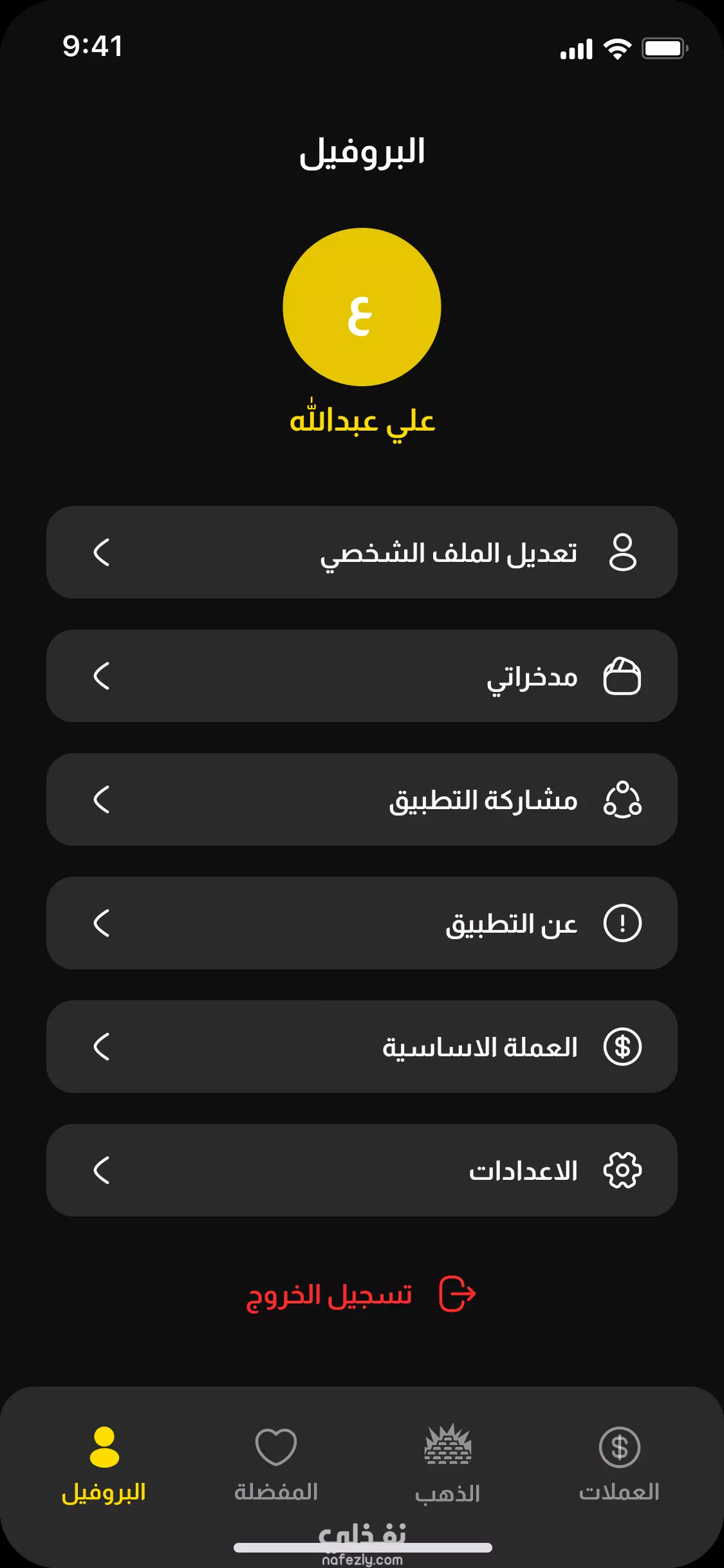Image resolution: width=724 pixels, height=1568 pixels.
Task: Open العملة الاساسية (base currency) setting
Action: pos(362,1047)
